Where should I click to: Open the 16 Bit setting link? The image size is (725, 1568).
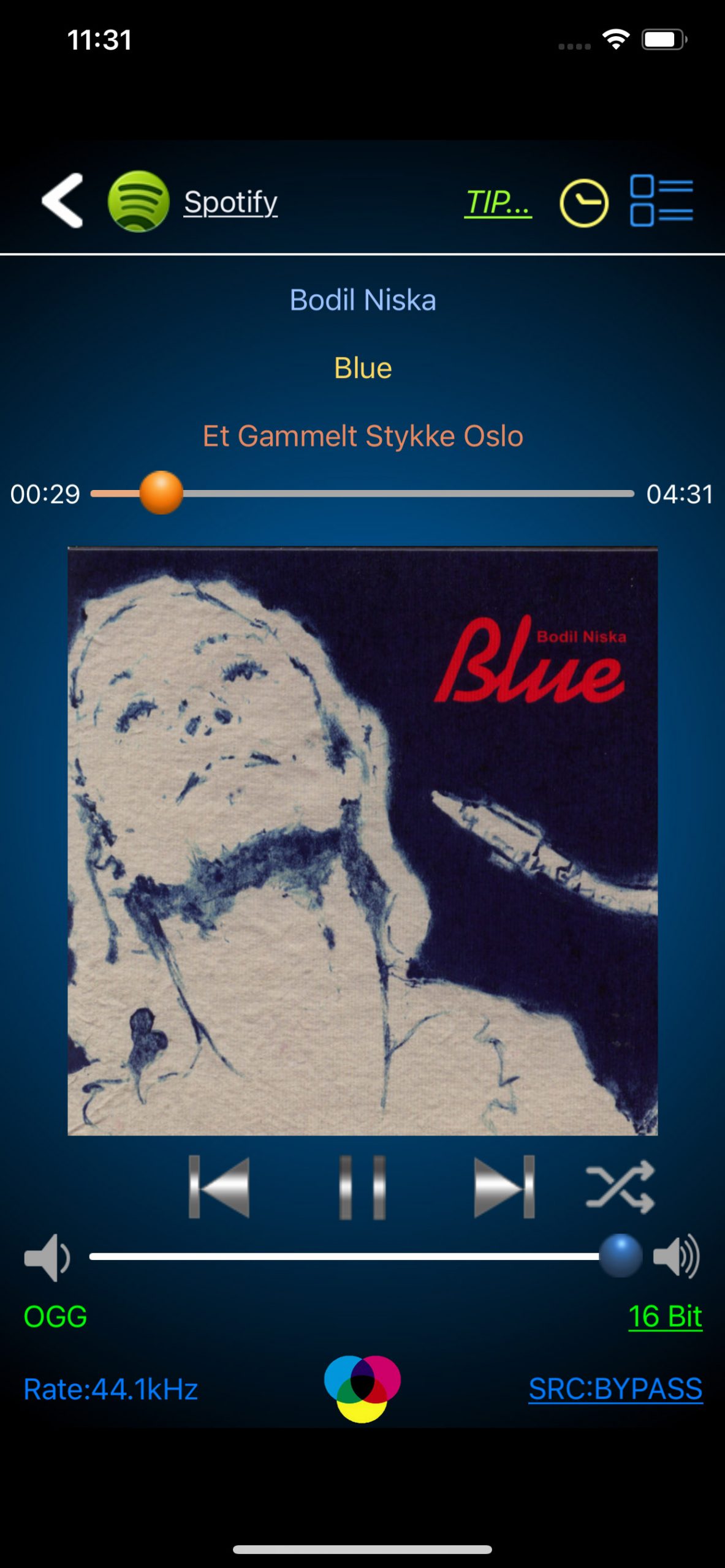coord(665,1316)
